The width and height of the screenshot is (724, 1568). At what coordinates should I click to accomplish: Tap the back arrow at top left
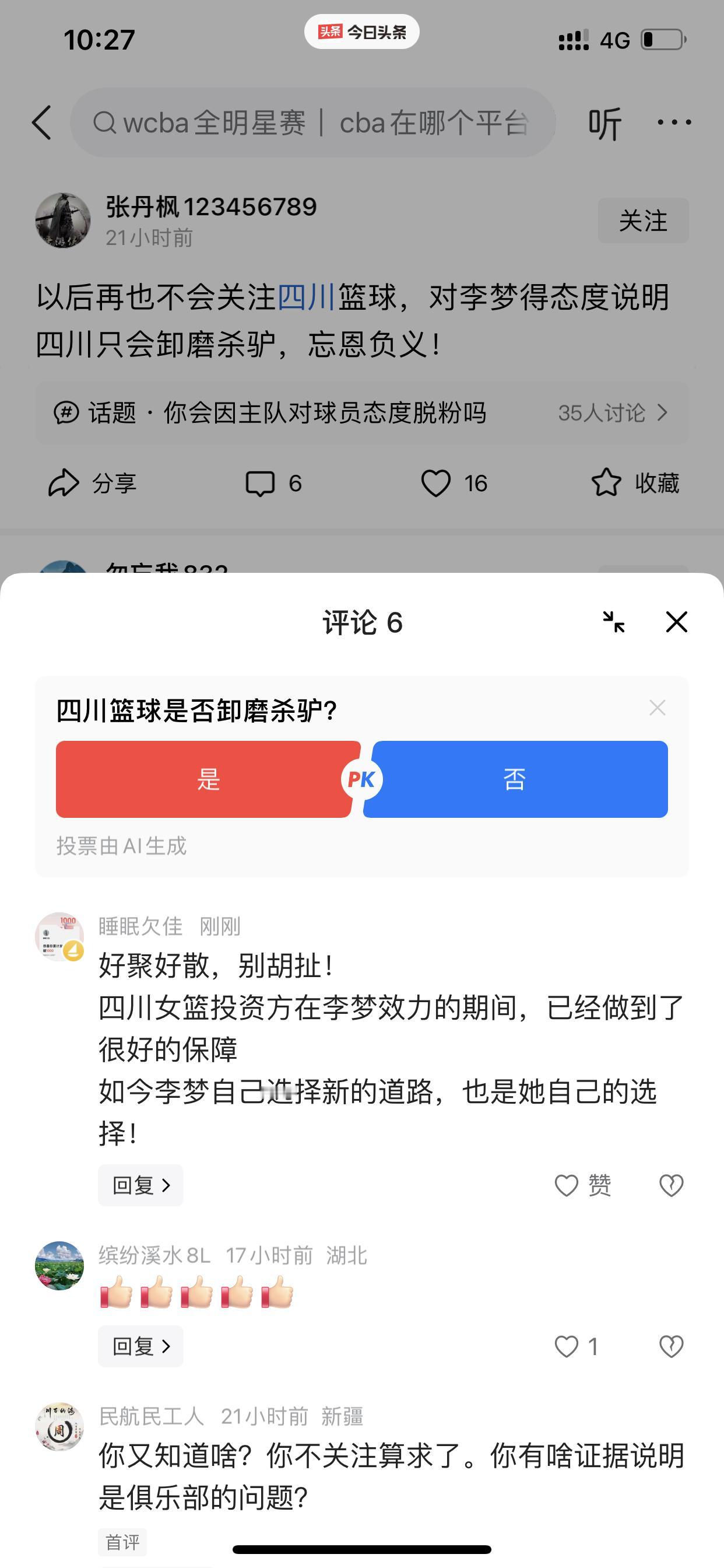coord(41,122)
